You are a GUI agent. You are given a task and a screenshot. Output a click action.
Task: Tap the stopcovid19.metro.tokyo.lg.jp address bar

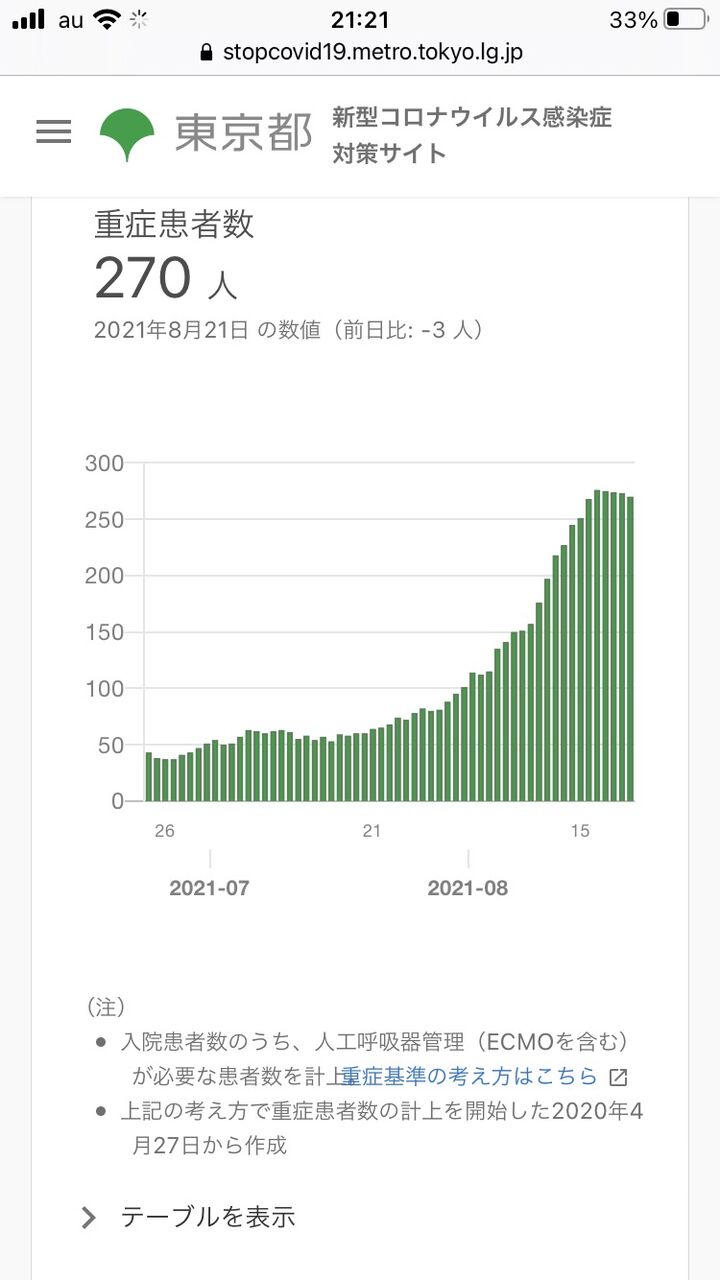tap(360, 52)
